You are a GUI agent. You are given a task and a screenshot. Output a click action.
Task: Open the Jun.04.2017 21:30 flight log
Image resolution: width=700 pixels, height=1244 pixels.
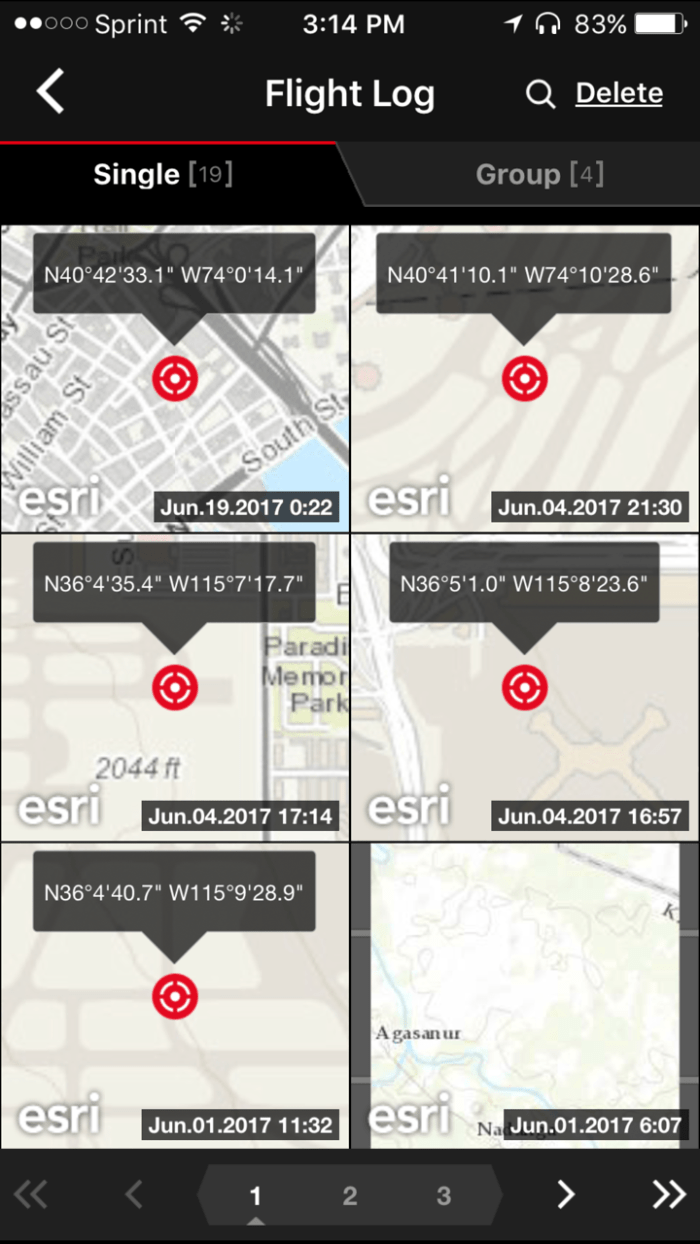click(x=525, y=378)
